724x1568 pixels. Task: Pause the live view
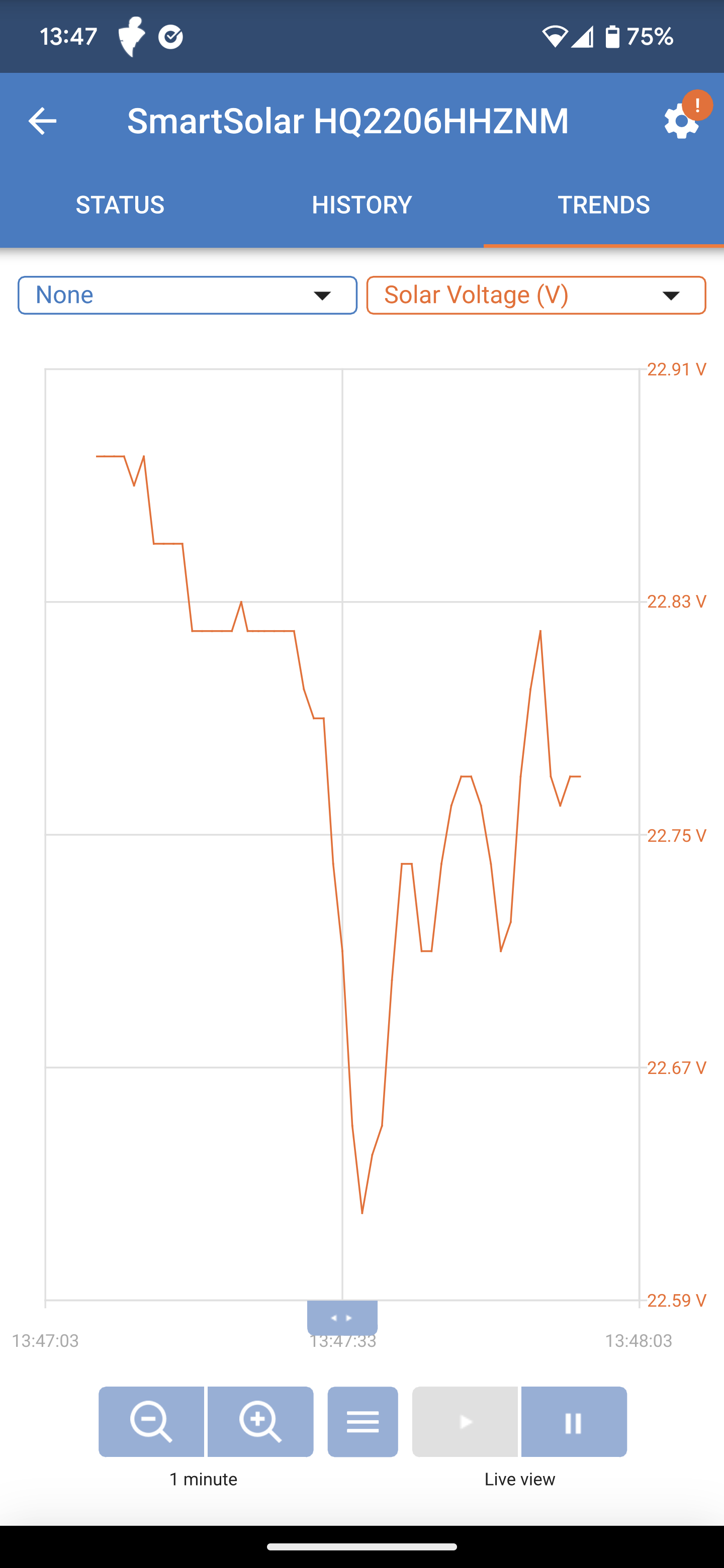574,1421
